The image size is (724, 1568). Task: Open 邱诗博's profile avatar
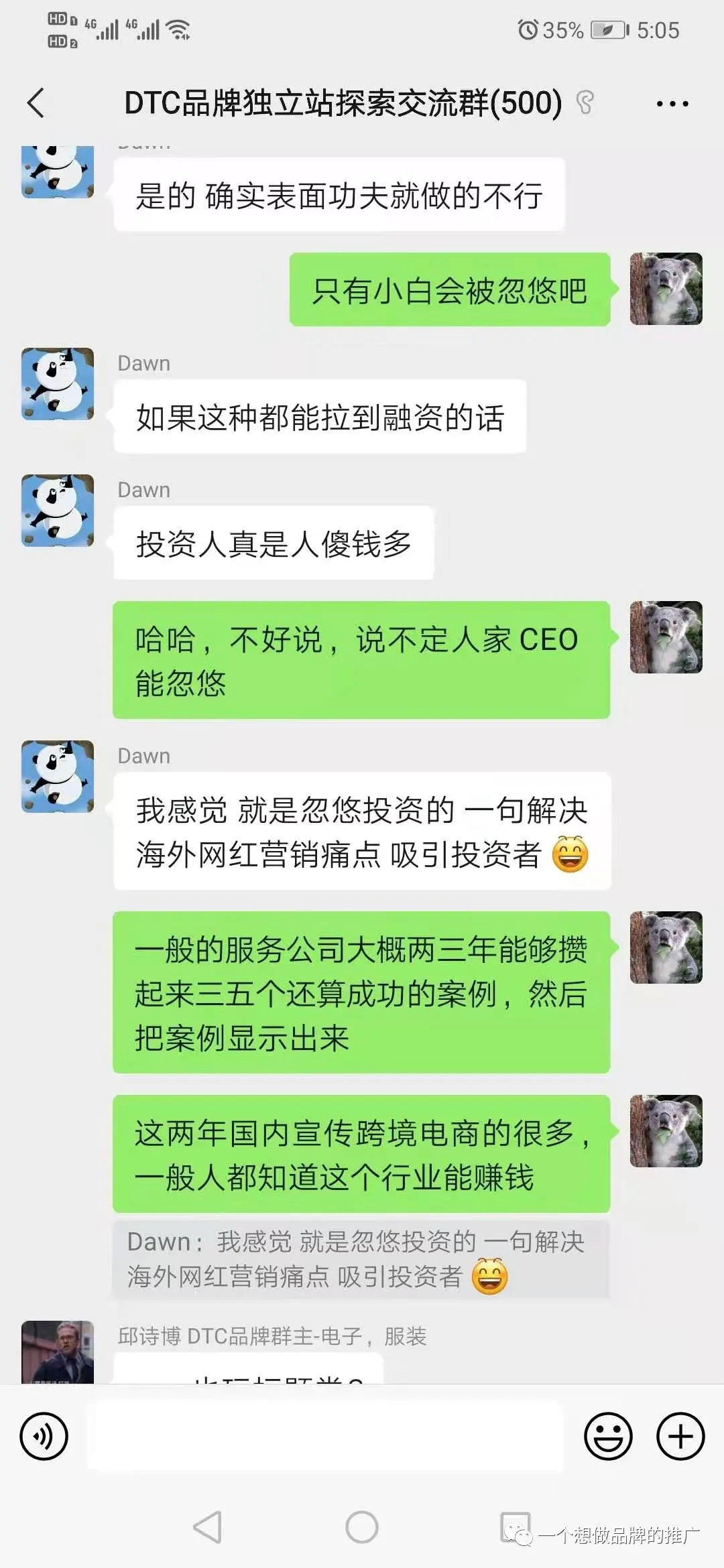58,1352
